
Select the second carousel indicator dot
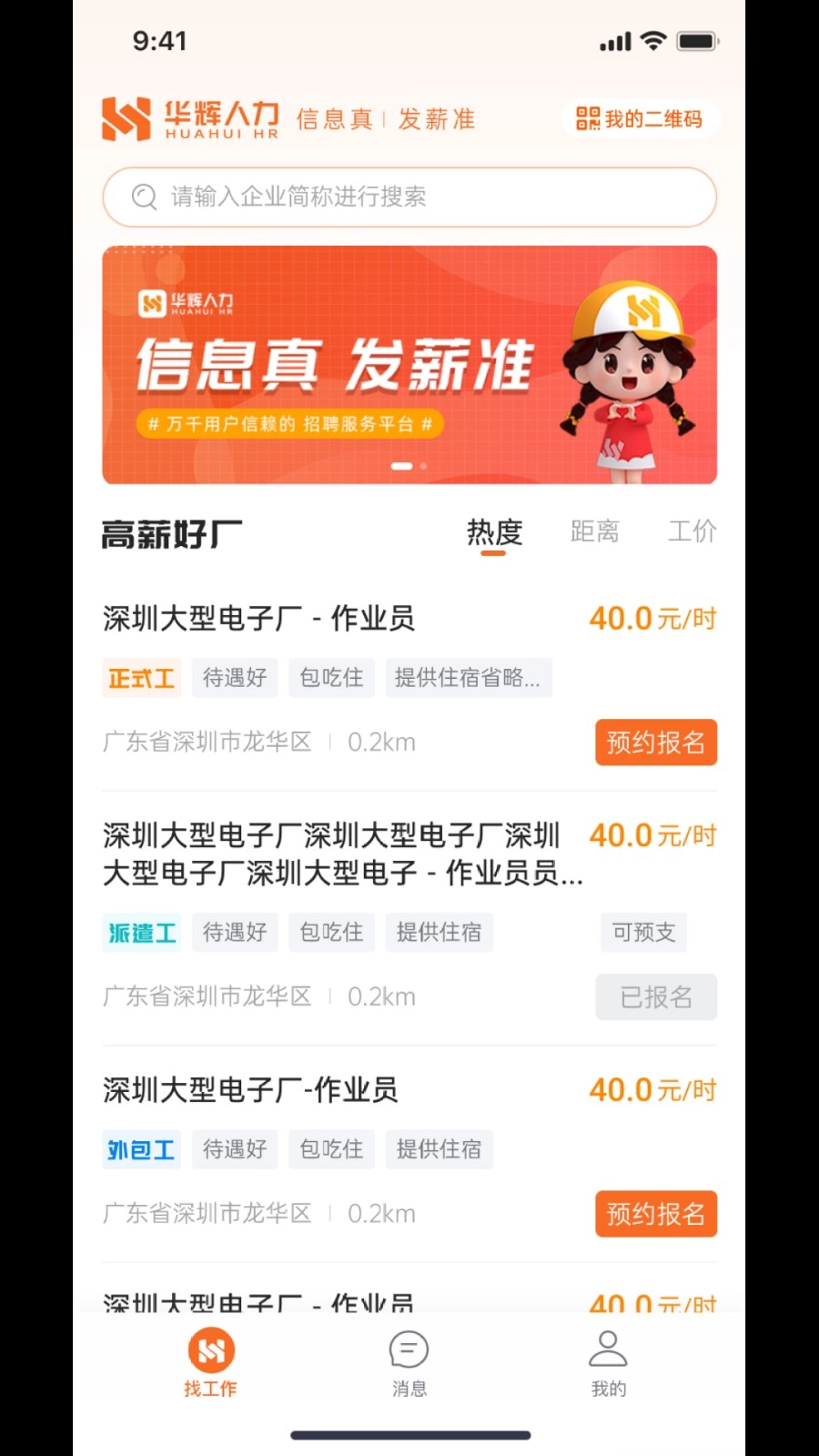pyautogui.click(x=421, y=465)
